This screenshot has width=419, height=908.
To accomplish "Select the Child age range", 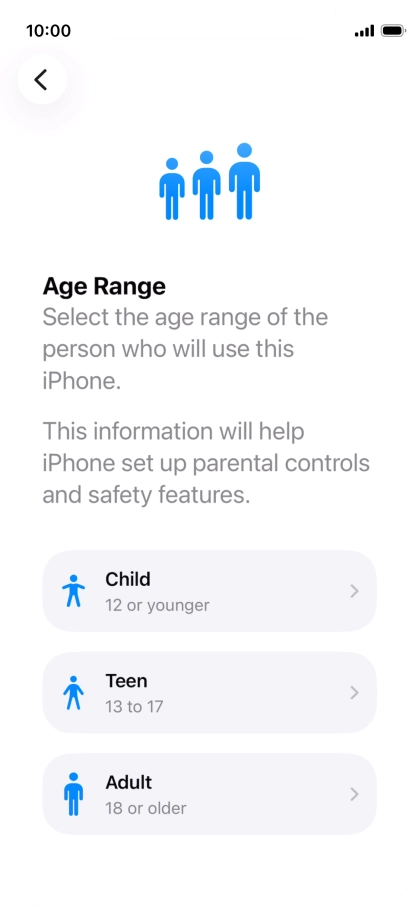I will click(x=210, y=591).
